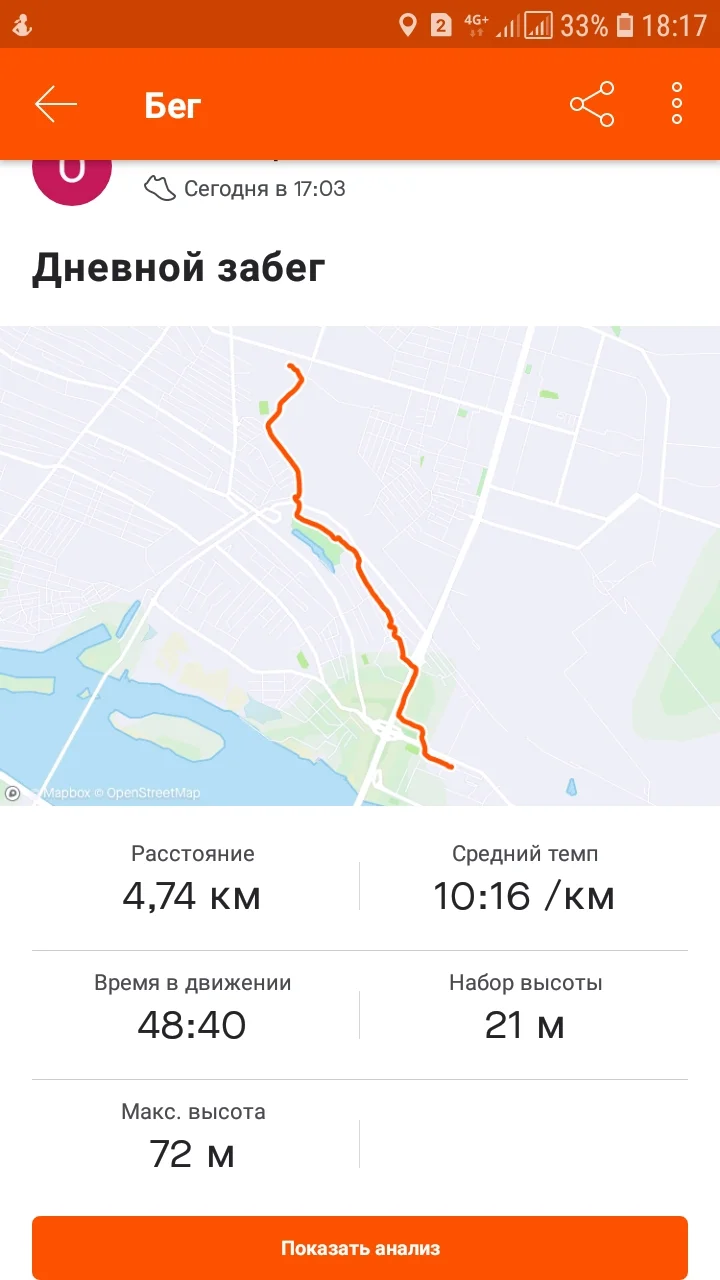Open the three-dot overflow menu
The width and height of the screenshot is (720, 1280).
click(675, 103)
